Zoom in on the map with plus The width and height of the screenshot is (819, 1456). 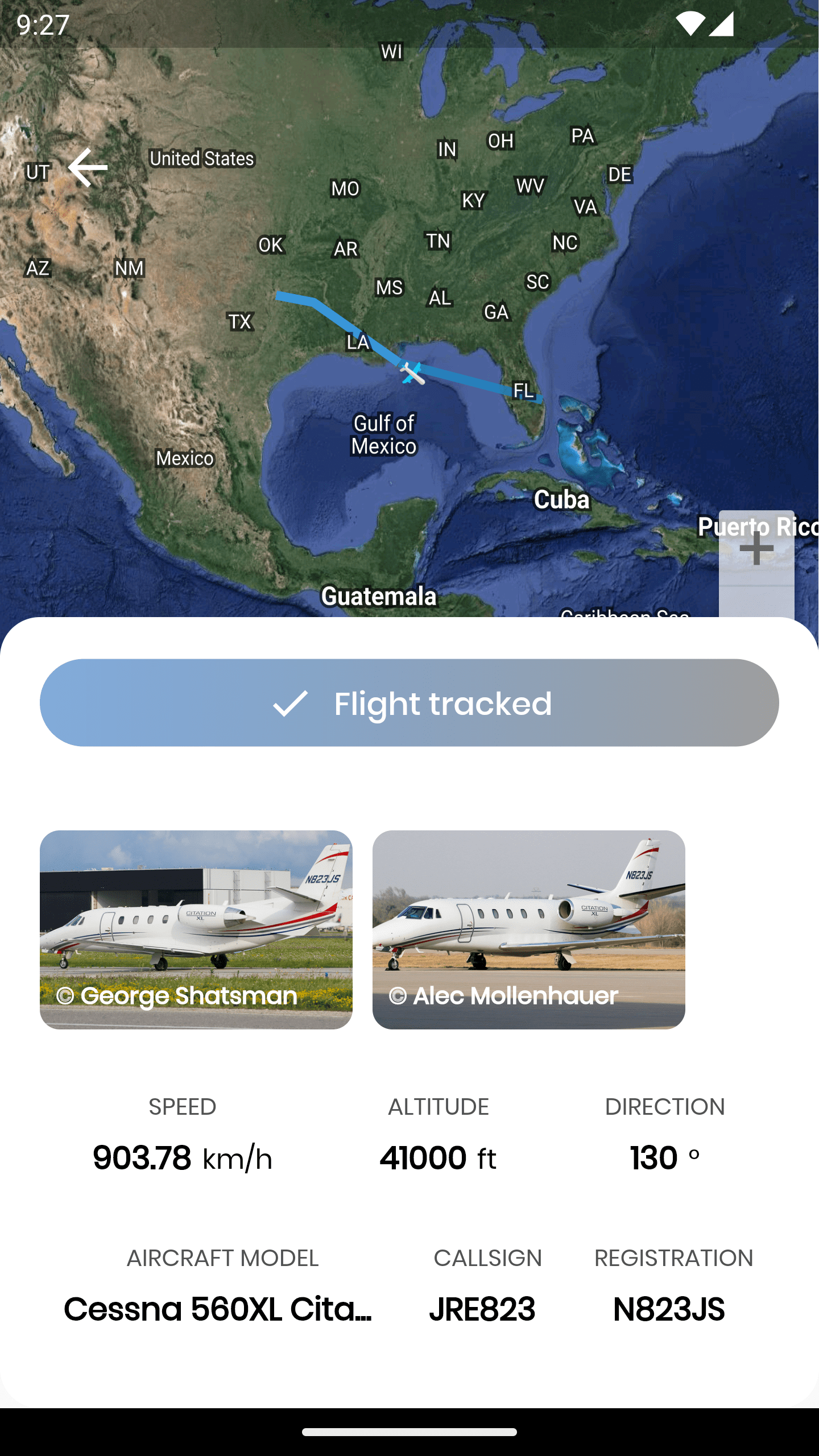[756, 549]
